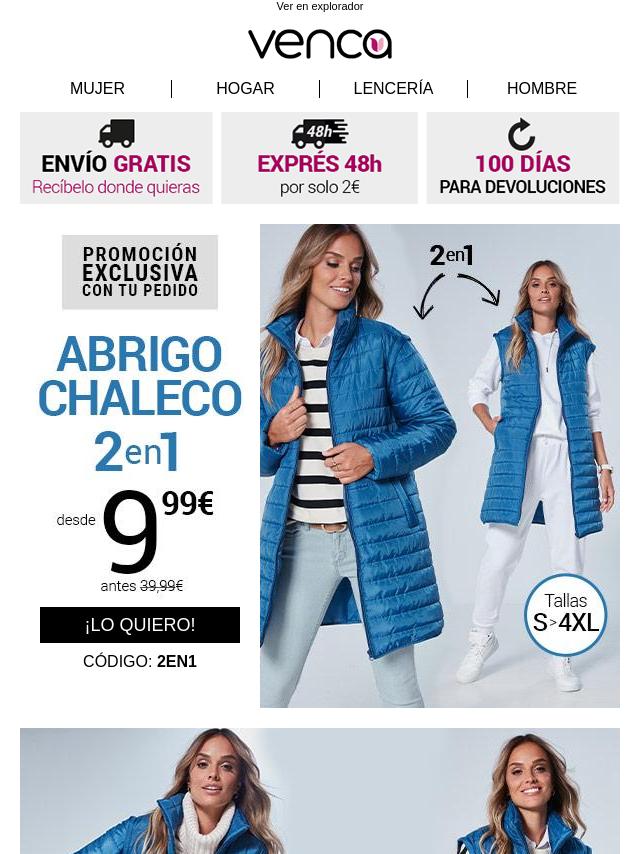Screen dimensions: 640x854
Task: Select the Hombre category
Action: [541, 89]
